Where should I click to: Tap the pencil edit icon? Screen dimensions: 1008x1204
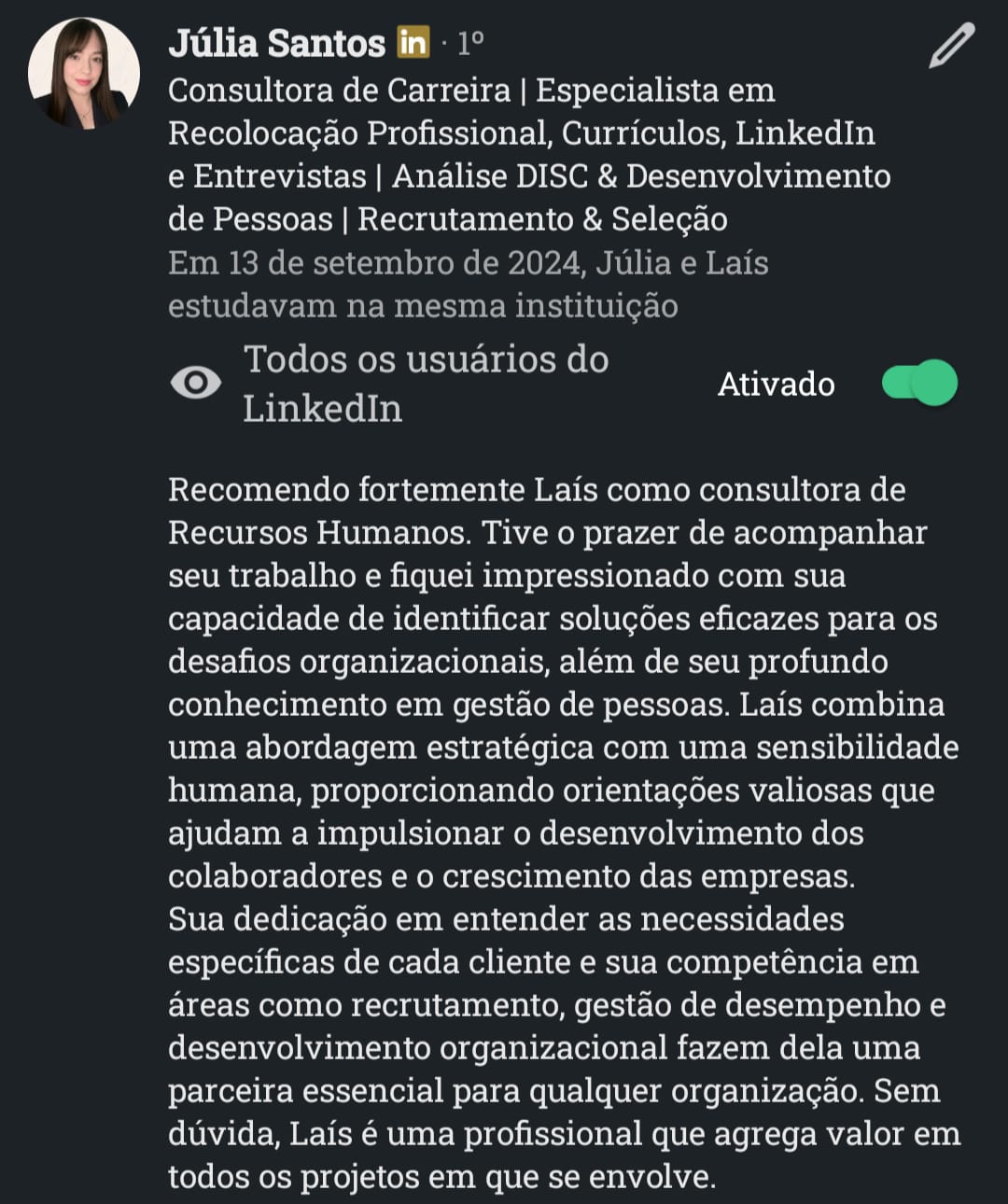951,46
